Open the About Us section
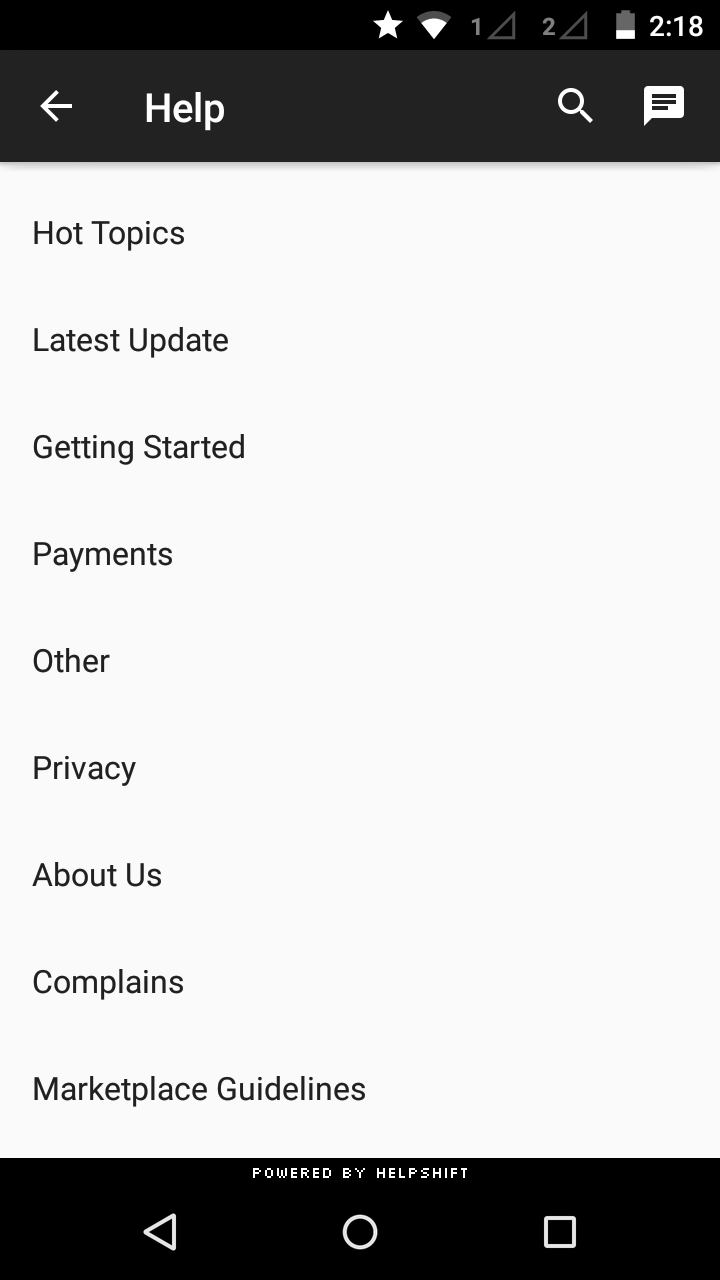The height and width of the screenshot is (1280, 720). tap(97, 875)
